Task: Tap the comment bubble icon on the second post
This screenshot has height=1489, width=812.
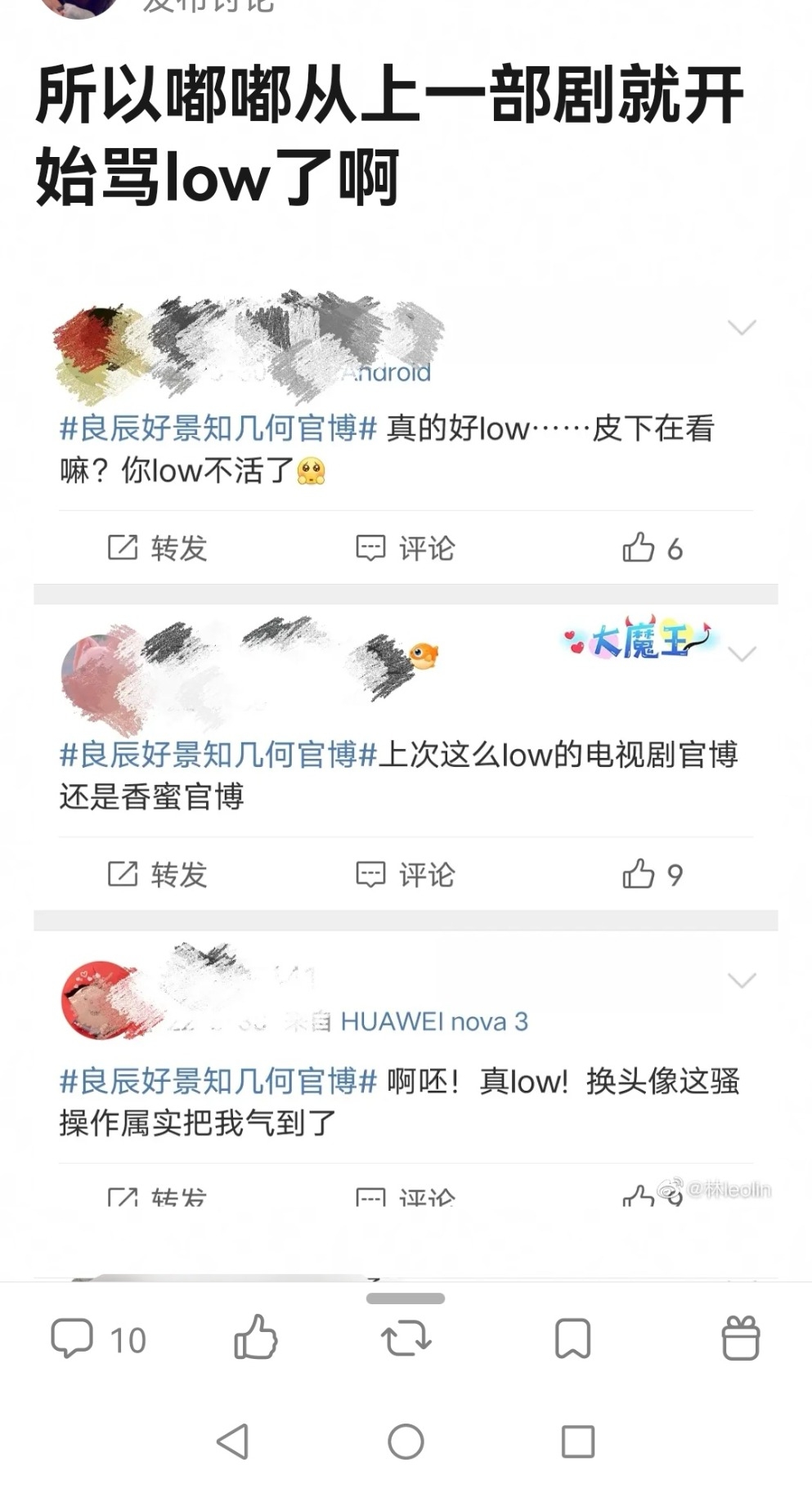Action: coord(370,873)
